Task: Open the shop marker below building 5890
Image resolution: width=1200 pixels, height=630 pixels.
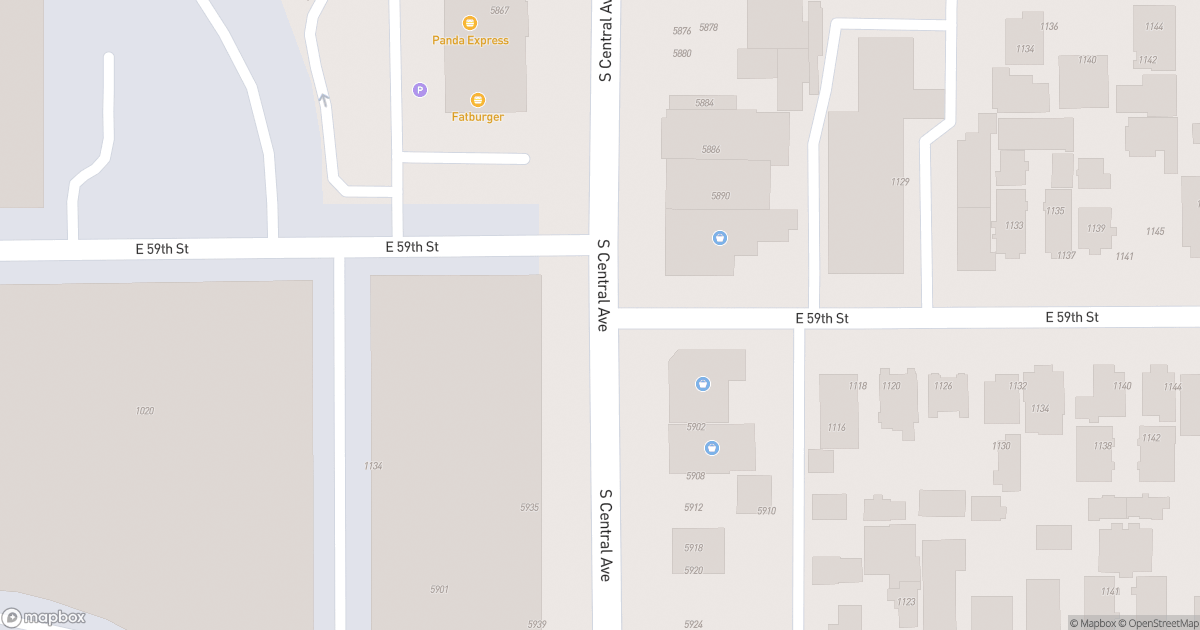Action: click(x=719, y=238)
